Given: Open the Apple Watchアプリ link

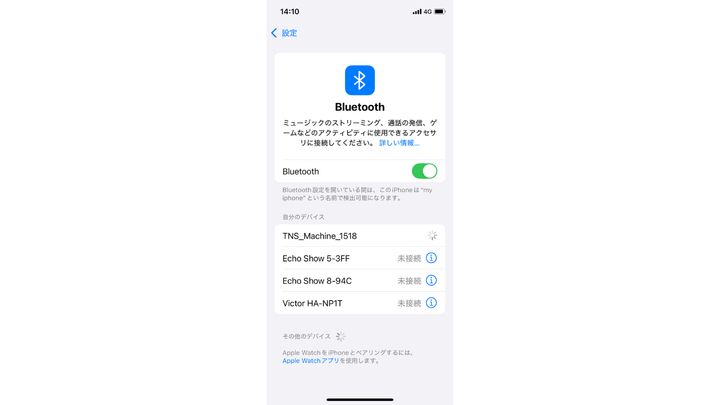Looking at the screenshot, I should [x=312, y=360].
